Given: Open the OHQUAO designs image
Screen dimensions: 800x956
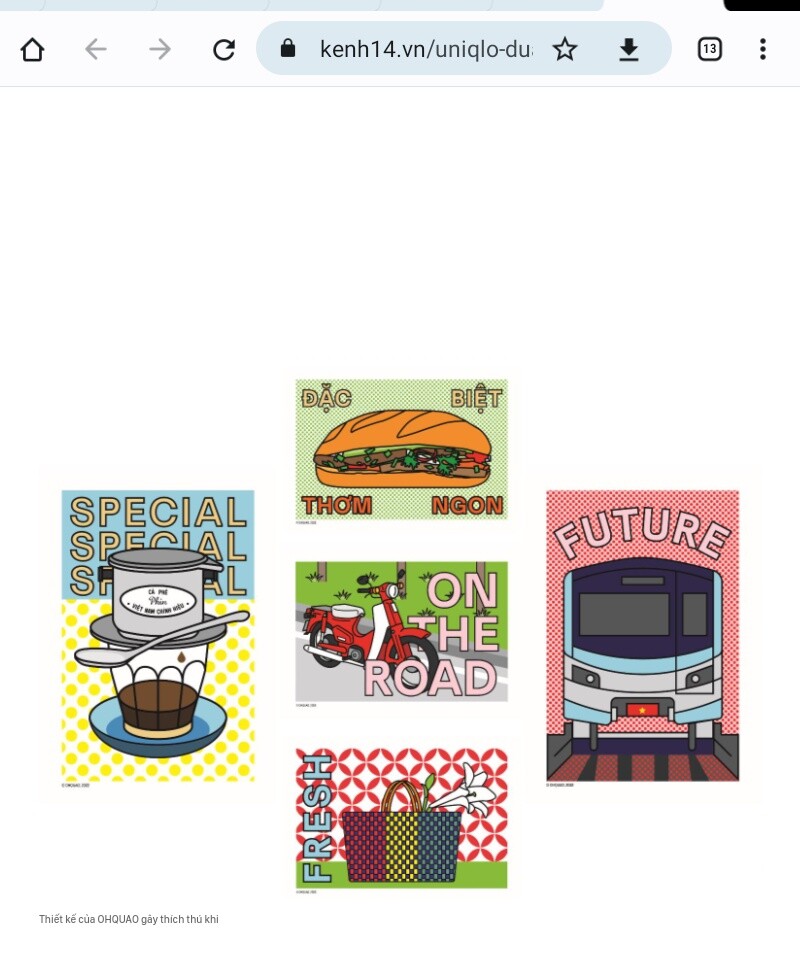Looking at the screenshot, I should (x=400, y=635).
